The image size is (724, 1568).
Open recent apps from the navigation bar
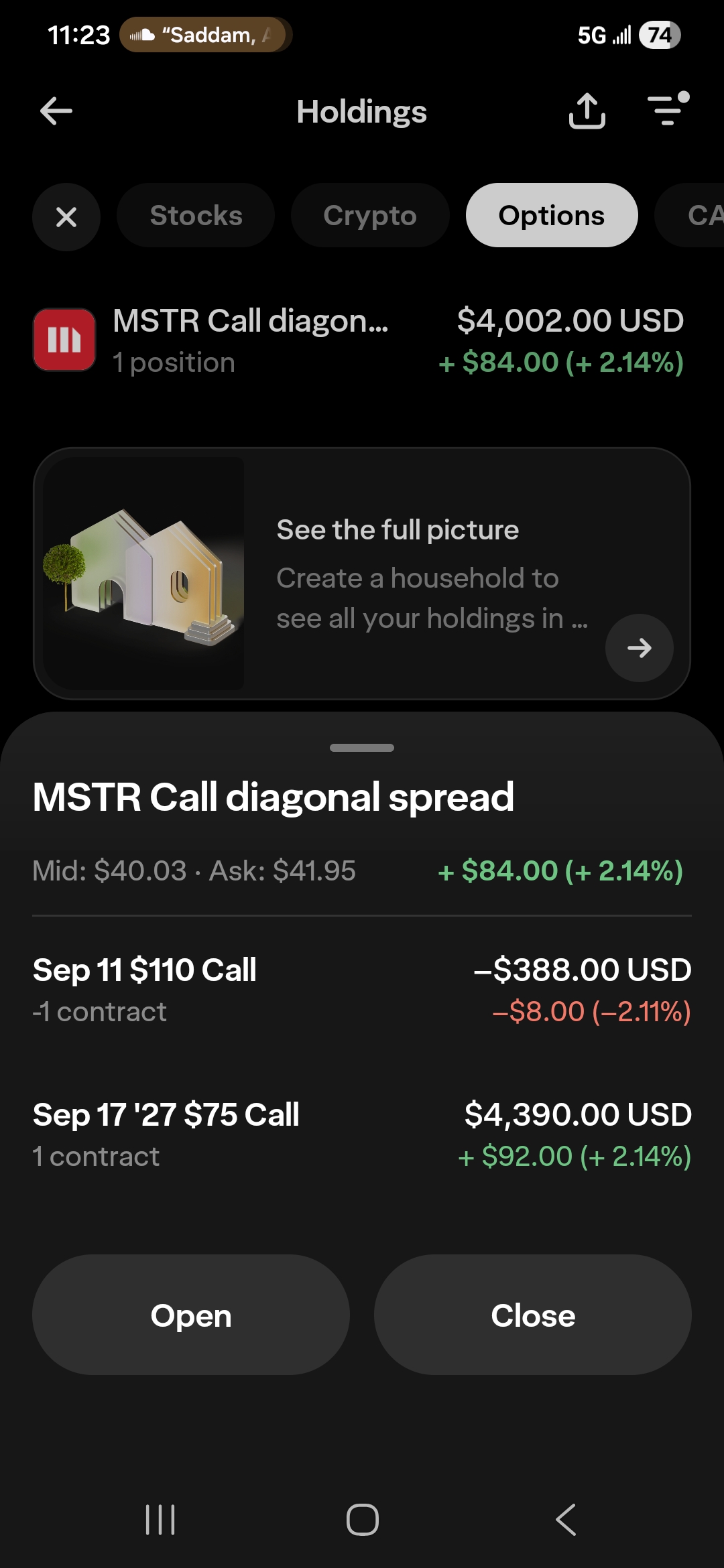160,1519
